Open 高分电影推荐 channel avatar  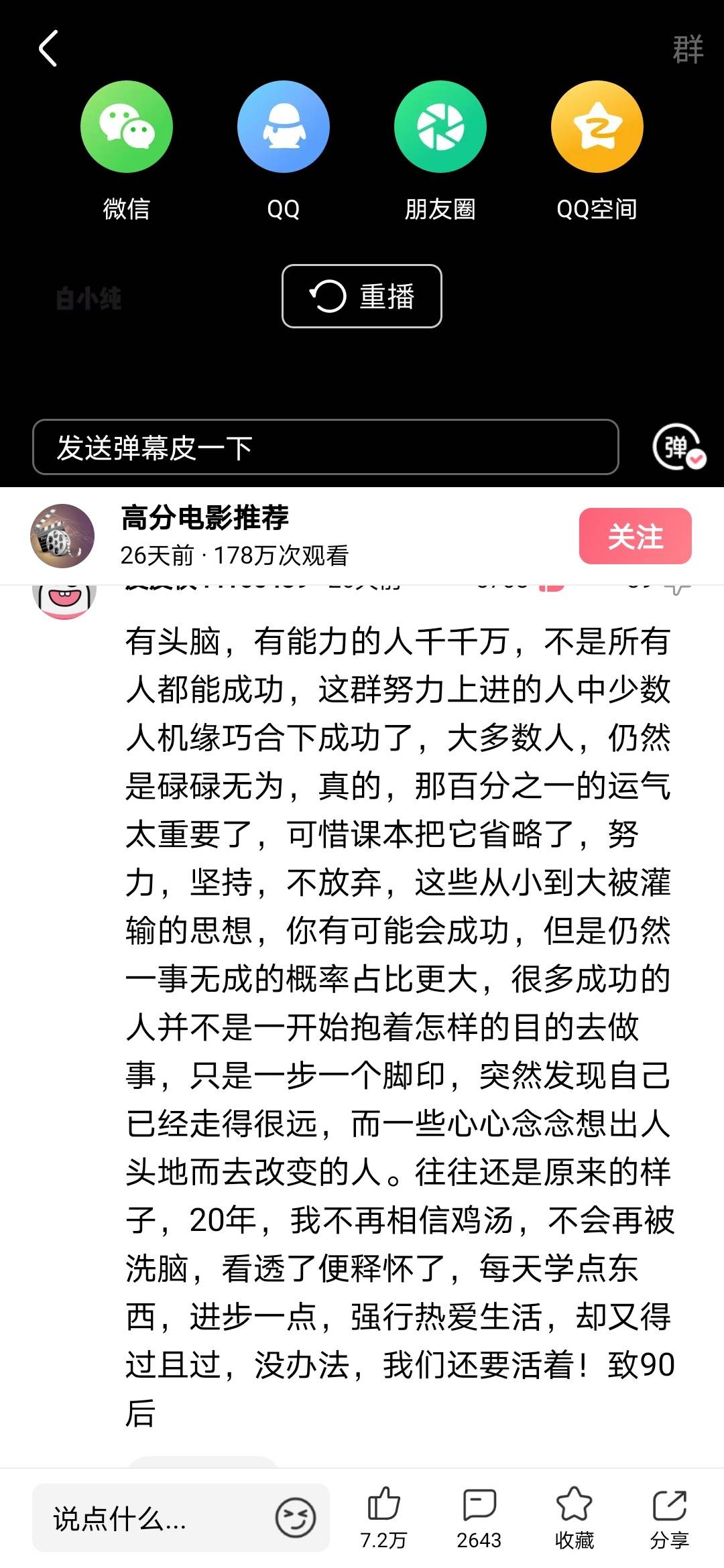(62, 536)
